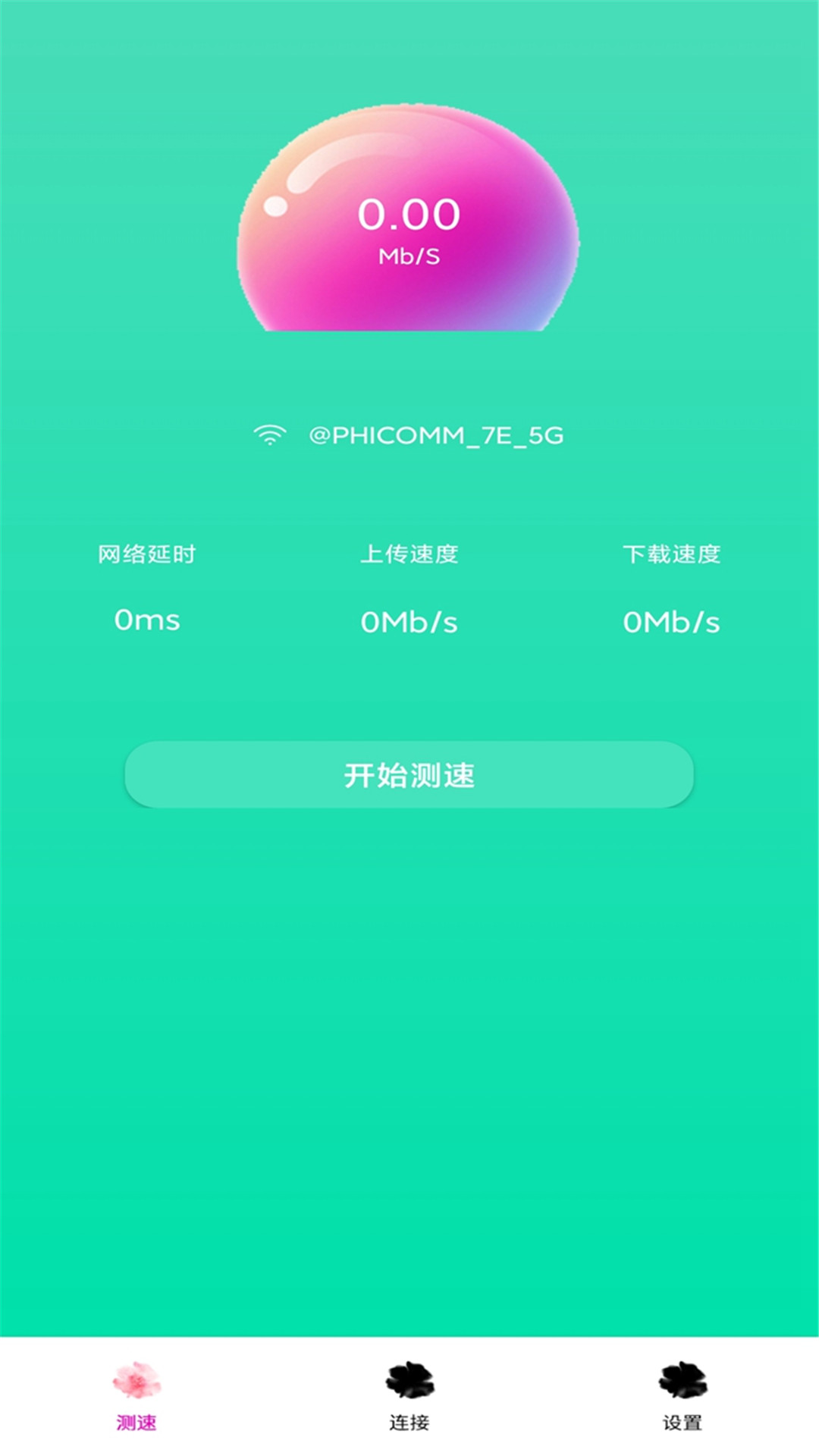This screenshot has width=819, height=1456.
Task: Click the 0ms latency value
Action: coord(146,620)
